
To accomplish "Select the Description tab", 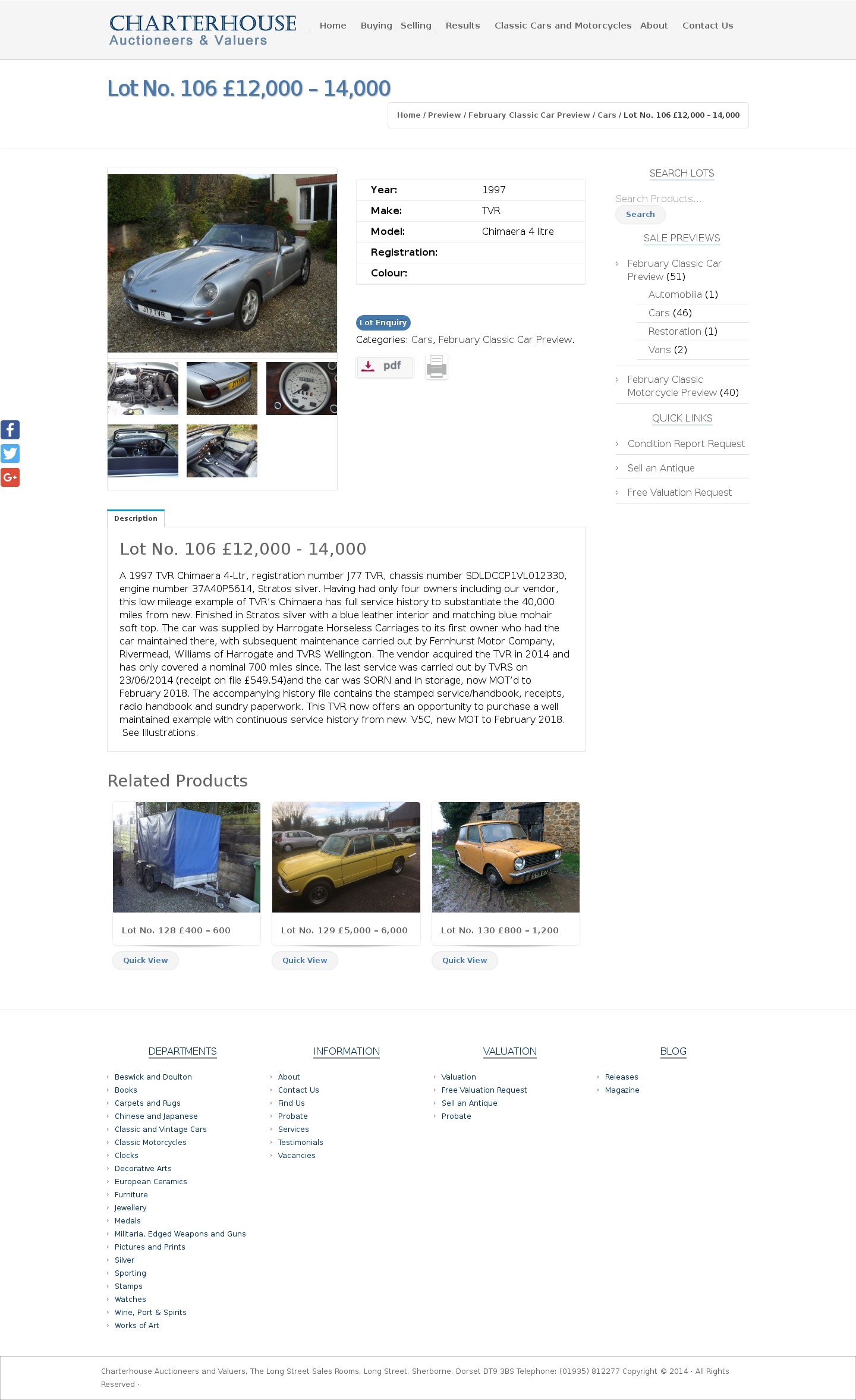I will point(136,518).
